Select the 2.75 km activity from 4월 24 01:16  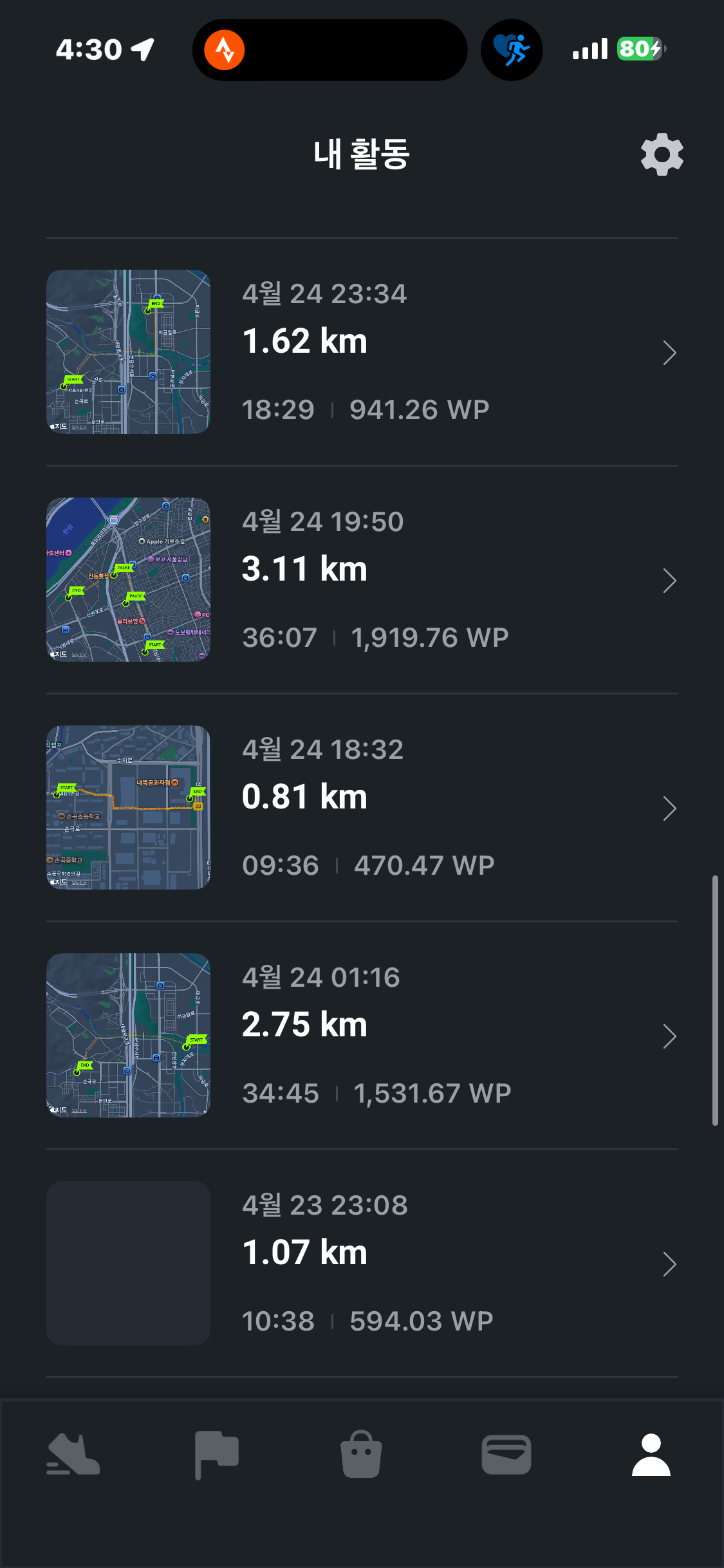(362, 1035)
